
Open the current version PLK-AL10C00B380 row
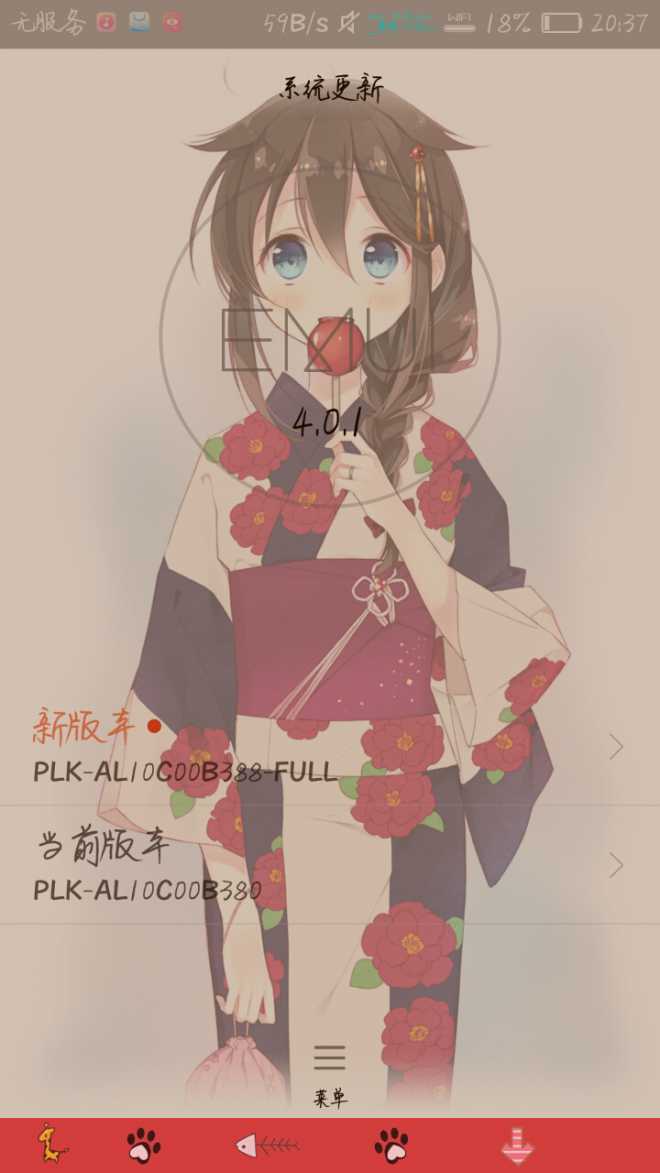tap(328, 865)
